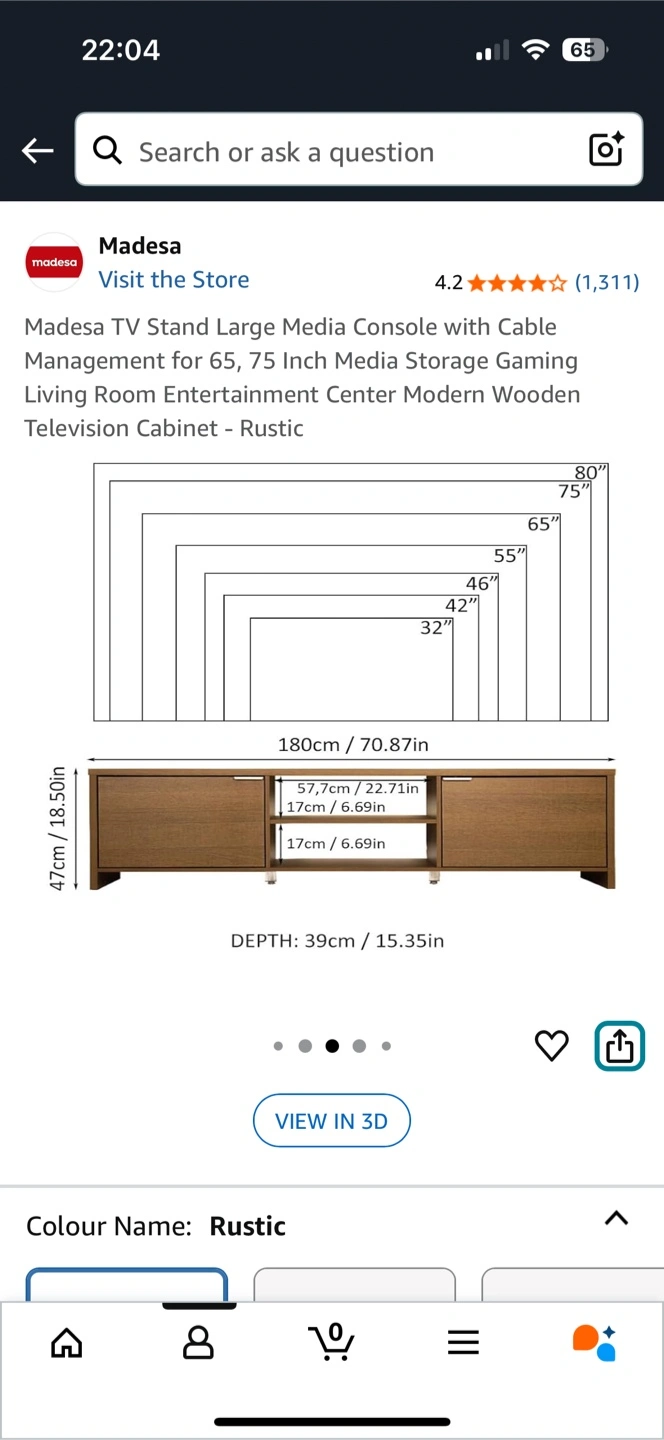Open the shopping cart
This screenshot has height=1440, width=664.
332,1341
